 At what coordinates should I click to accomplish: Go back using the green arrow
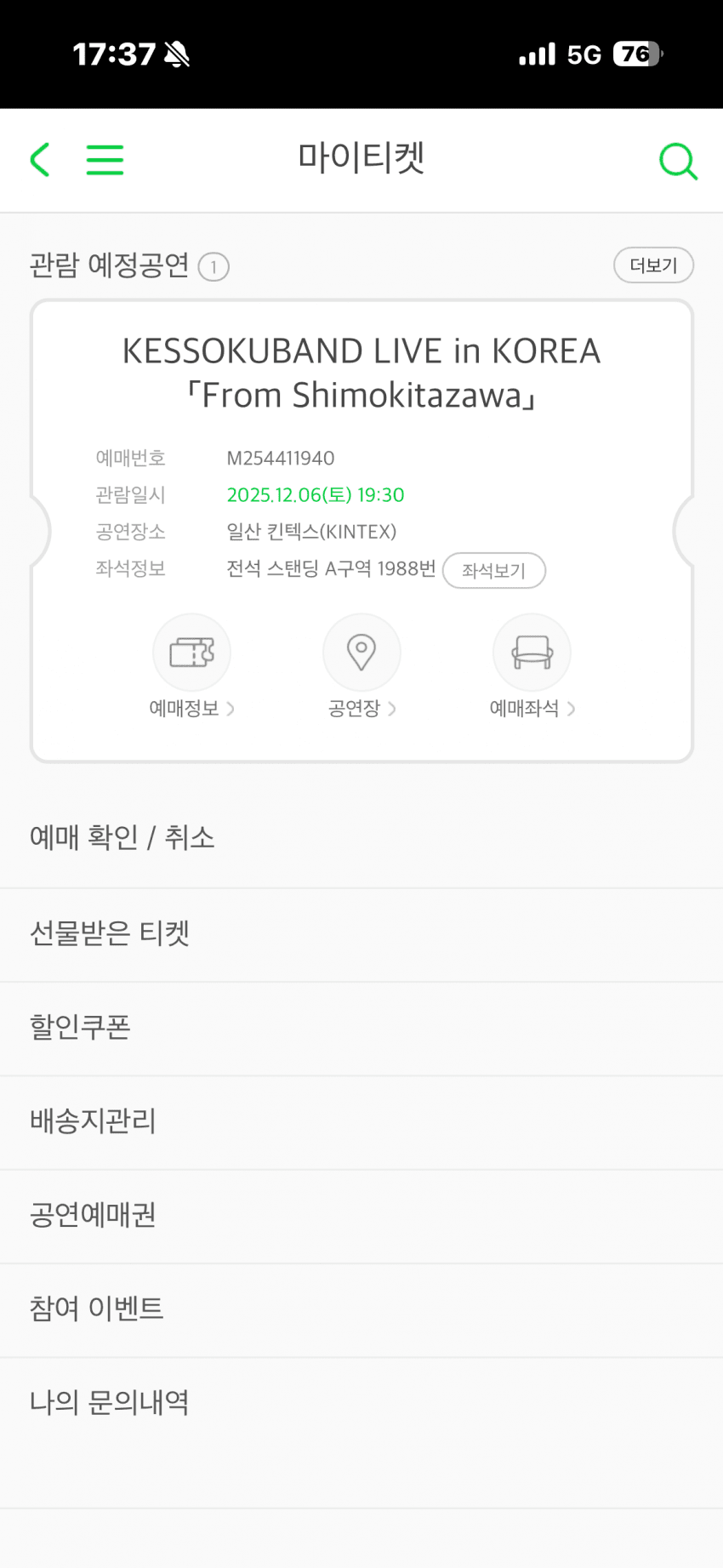(x=40, y=160)
